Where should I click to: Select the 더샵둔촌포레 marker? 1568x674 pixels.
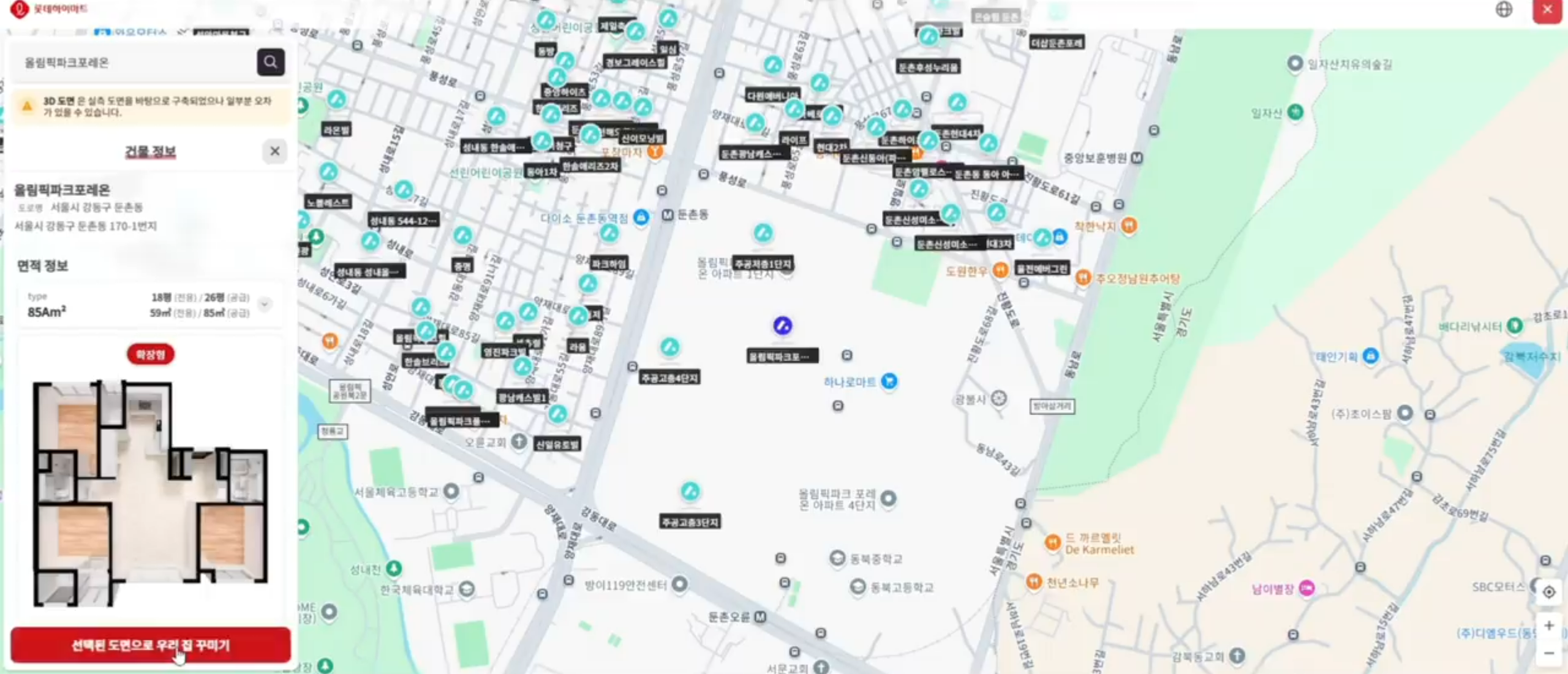pos(1057,42)
